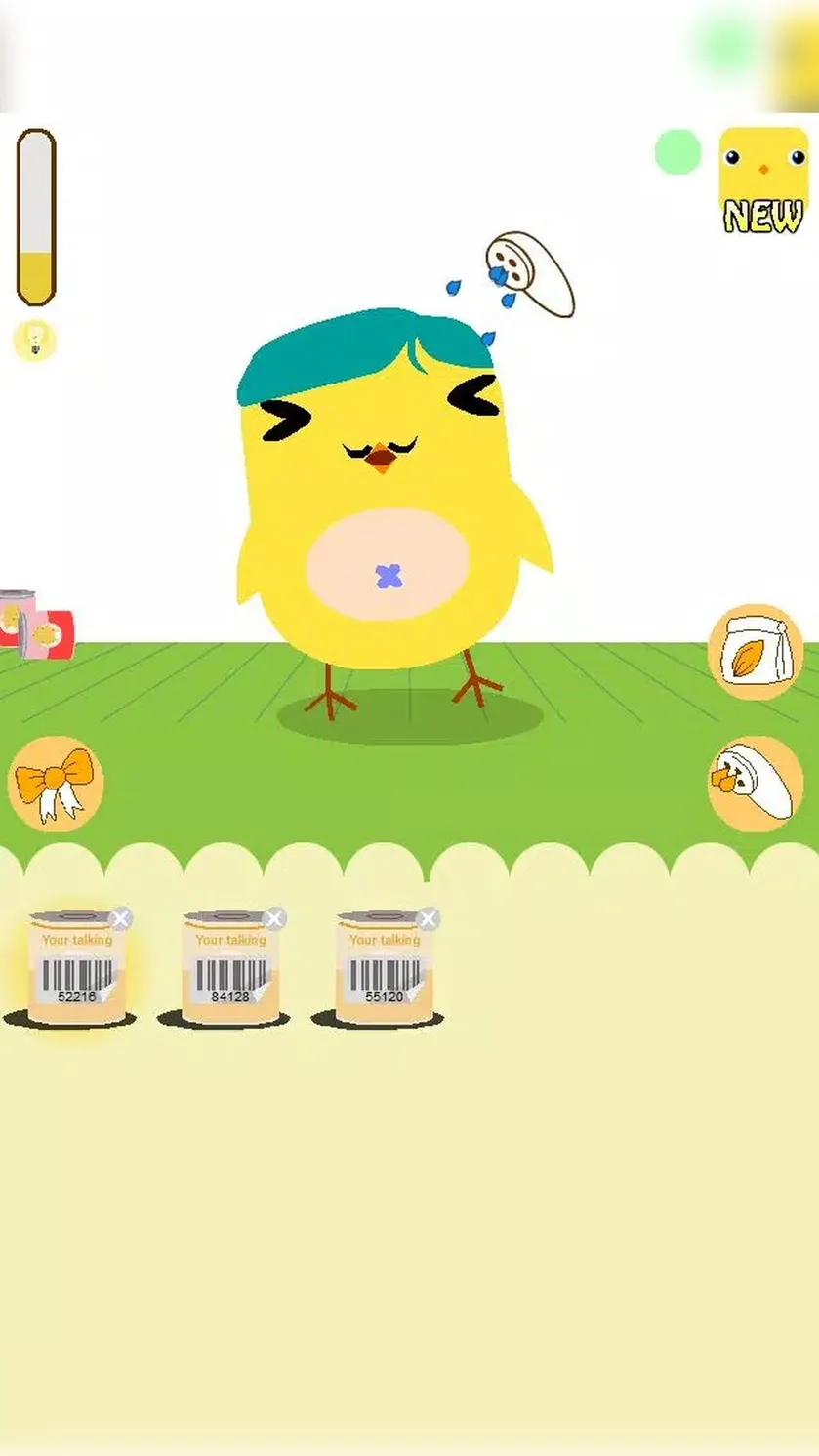Delete the can numbered 55120
Image resolution: width=819 pixels, height=1456 pixels.
[x=428, y=918]
